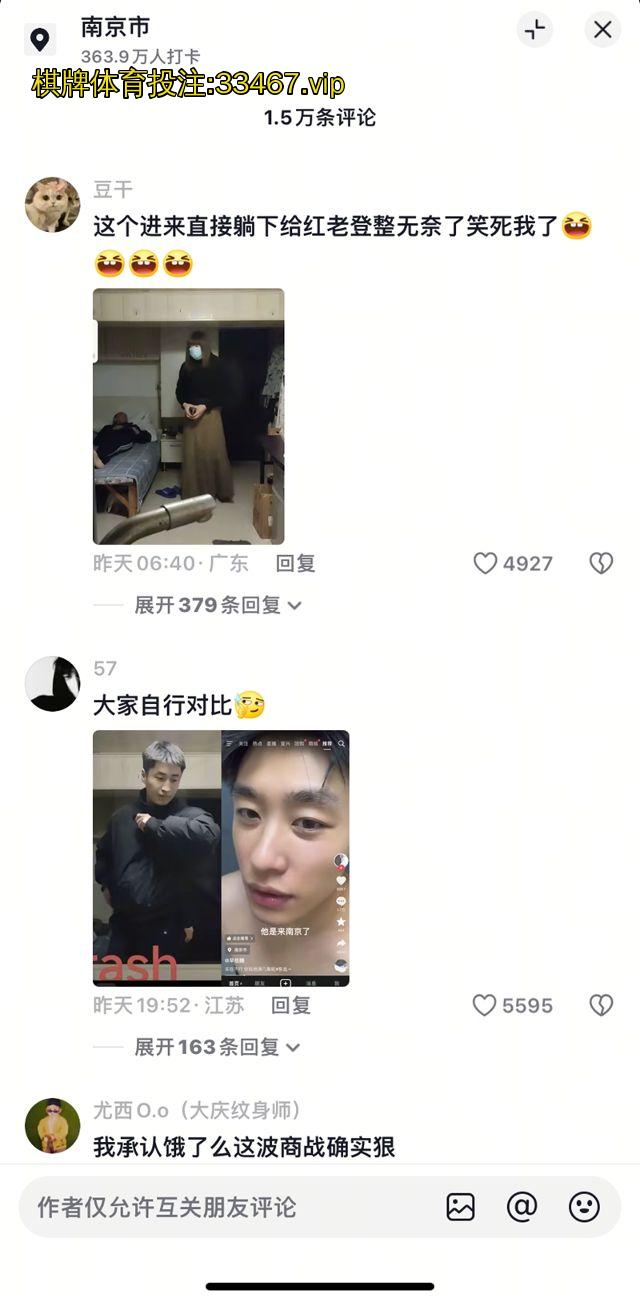Dislike 豆干's comment

[x=600, y=564]
